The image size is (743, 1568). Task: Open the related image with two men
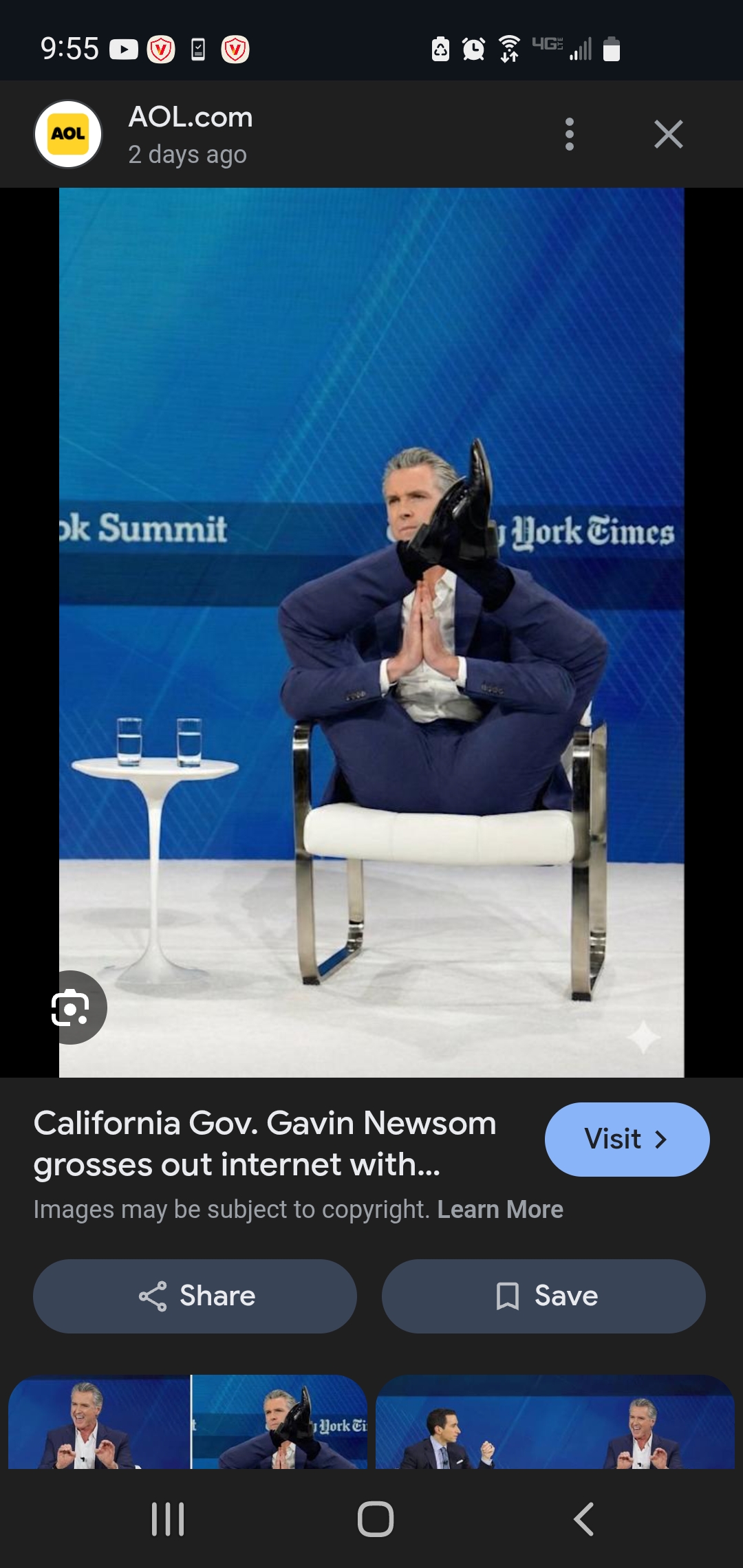tap(554, 1421)
